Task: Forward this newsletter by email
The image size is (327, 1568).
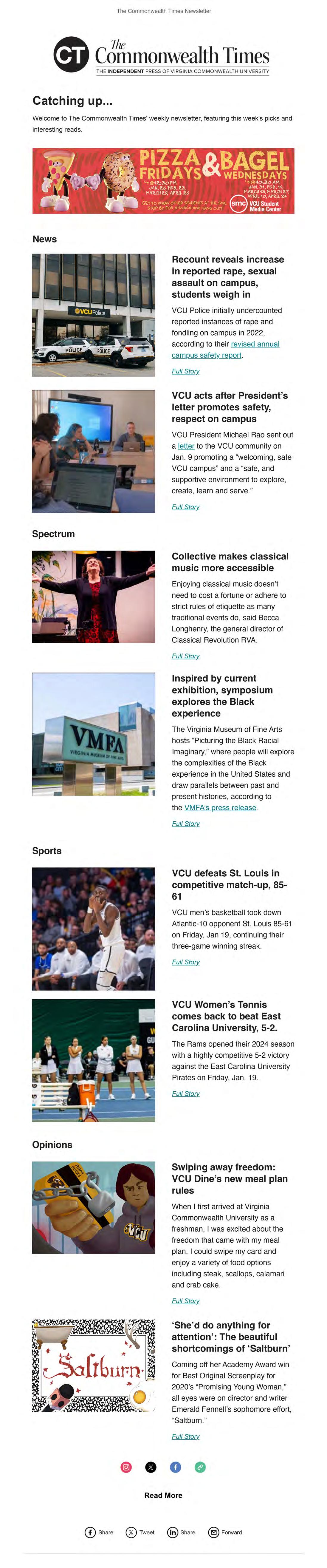Action: pyautogui.click(x=225, y=1532)
